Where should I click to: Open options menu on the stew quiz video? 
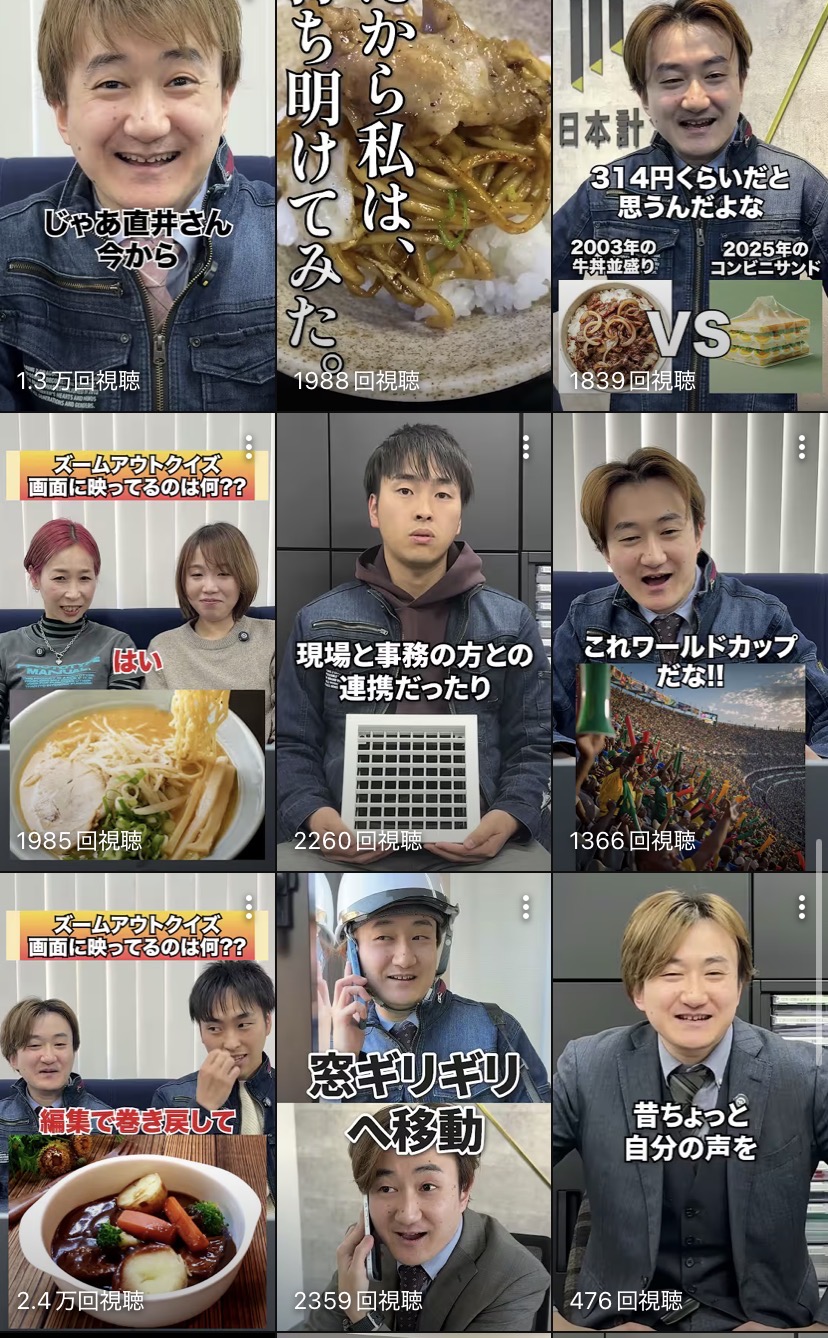pyautogui.click(x=249, y=907)
